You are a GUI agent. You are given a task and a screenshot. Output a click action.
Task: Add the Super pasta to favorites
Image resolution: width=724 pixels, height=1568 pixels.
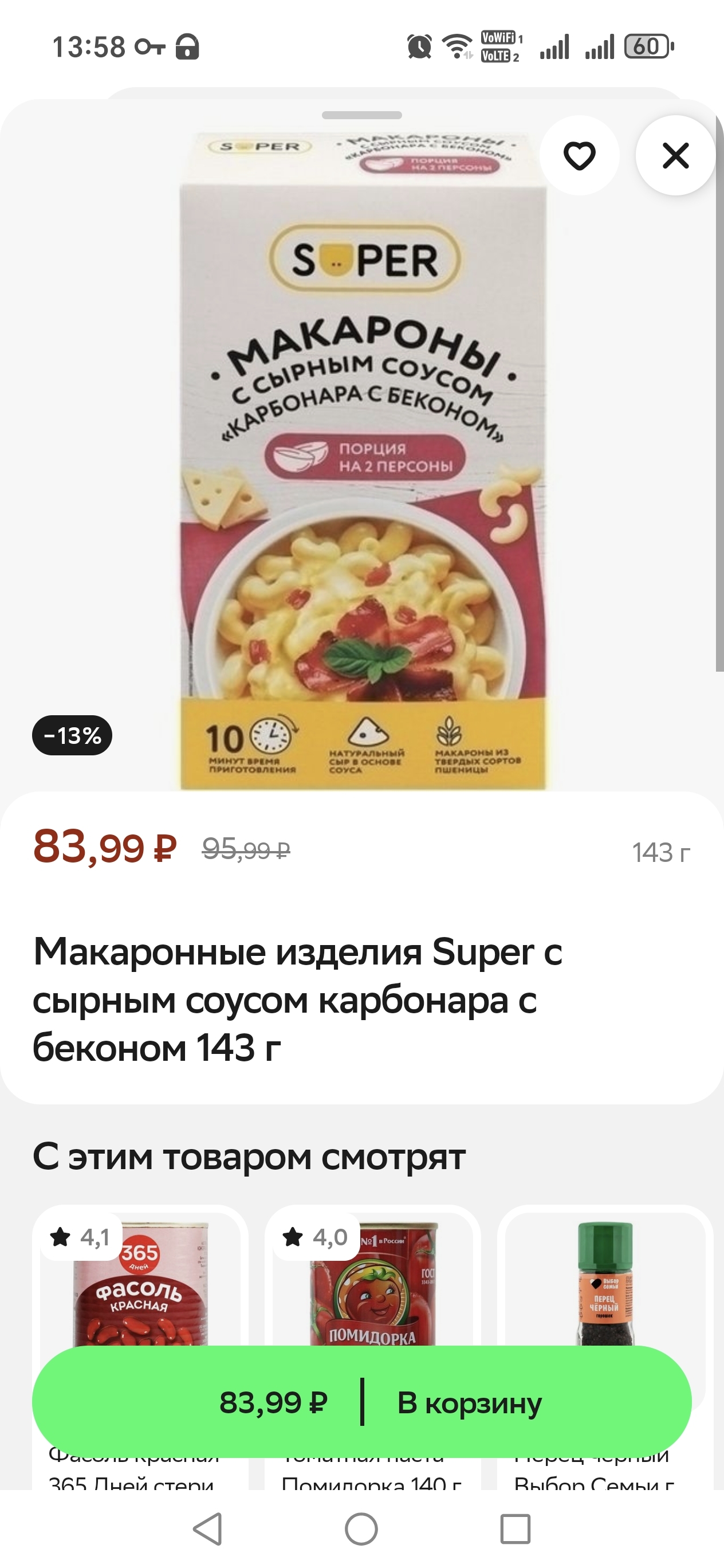(x=579, y=156)
